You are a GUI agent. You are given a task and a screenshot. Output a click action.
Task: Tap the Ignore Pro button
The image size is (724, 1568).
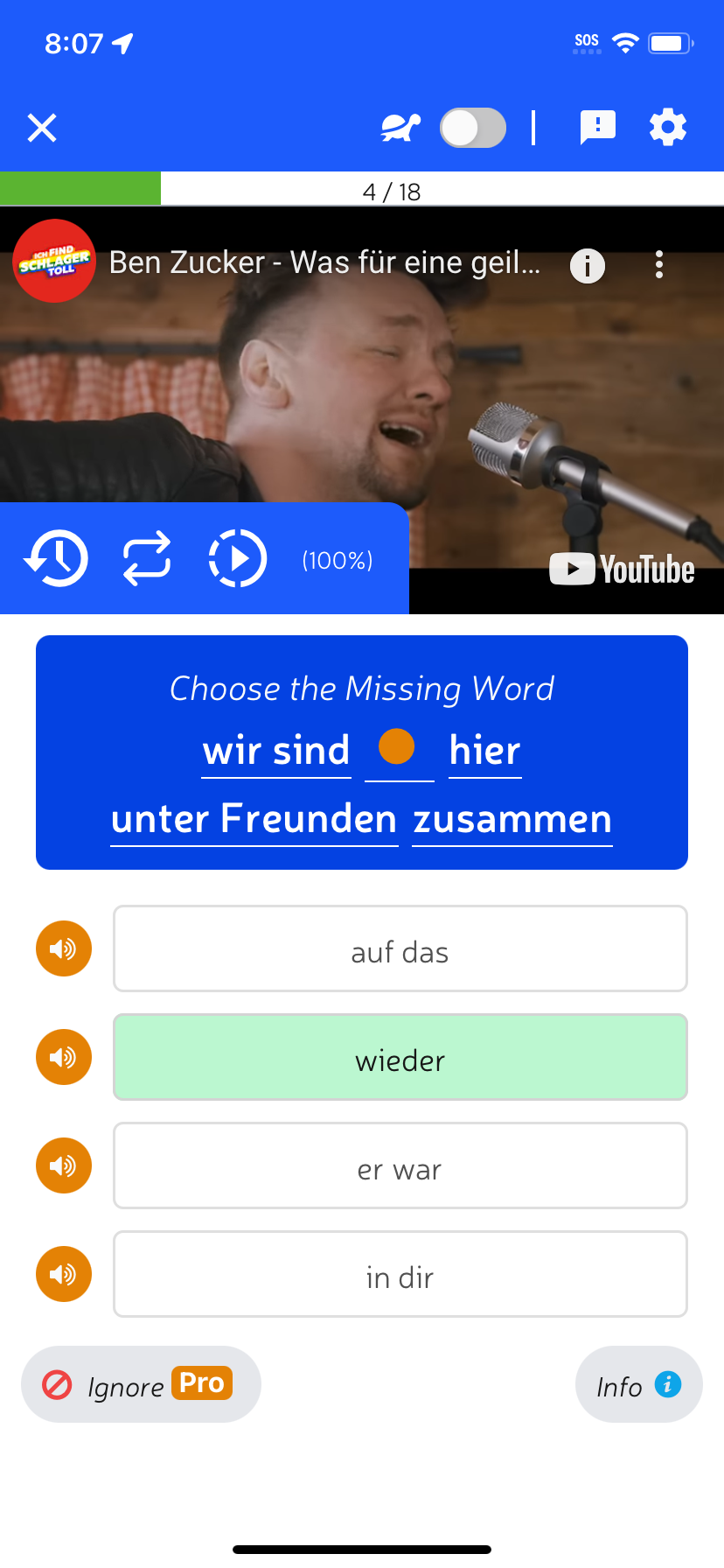click(x=141, y=1384)
